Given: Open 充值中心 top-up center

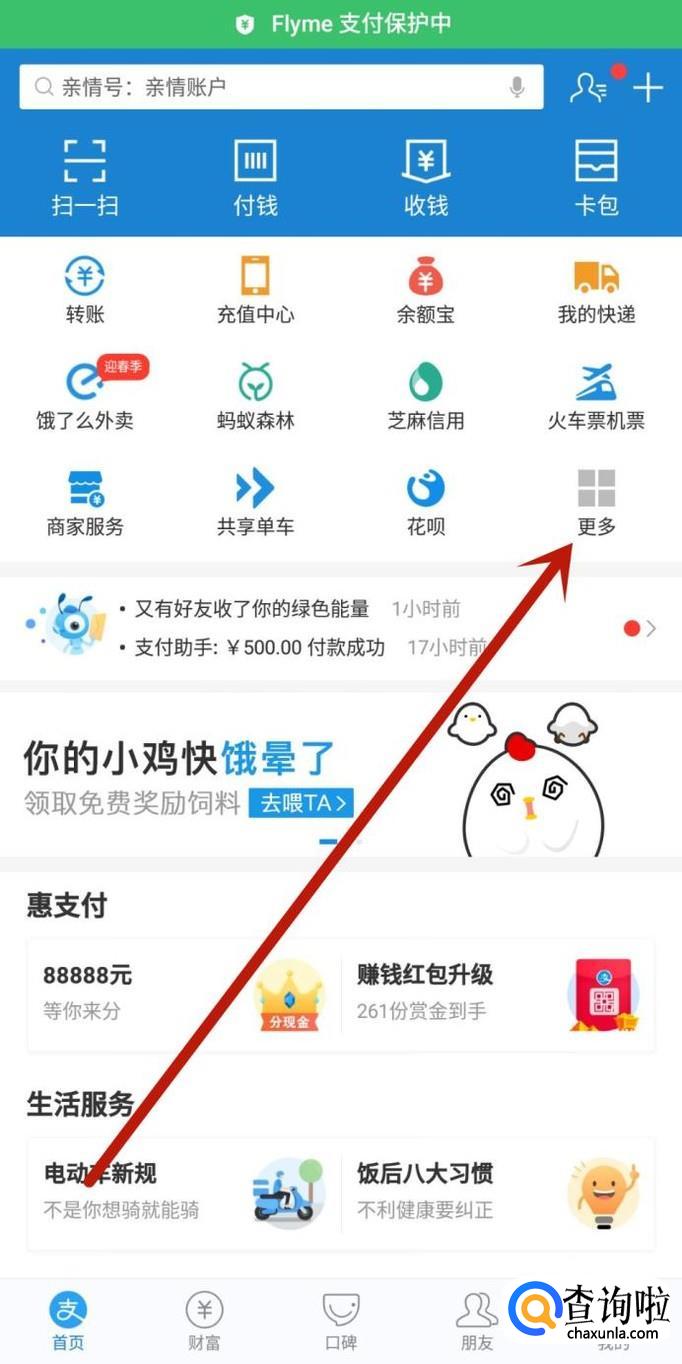Looking at the screenshot, I should pos(255,290).
